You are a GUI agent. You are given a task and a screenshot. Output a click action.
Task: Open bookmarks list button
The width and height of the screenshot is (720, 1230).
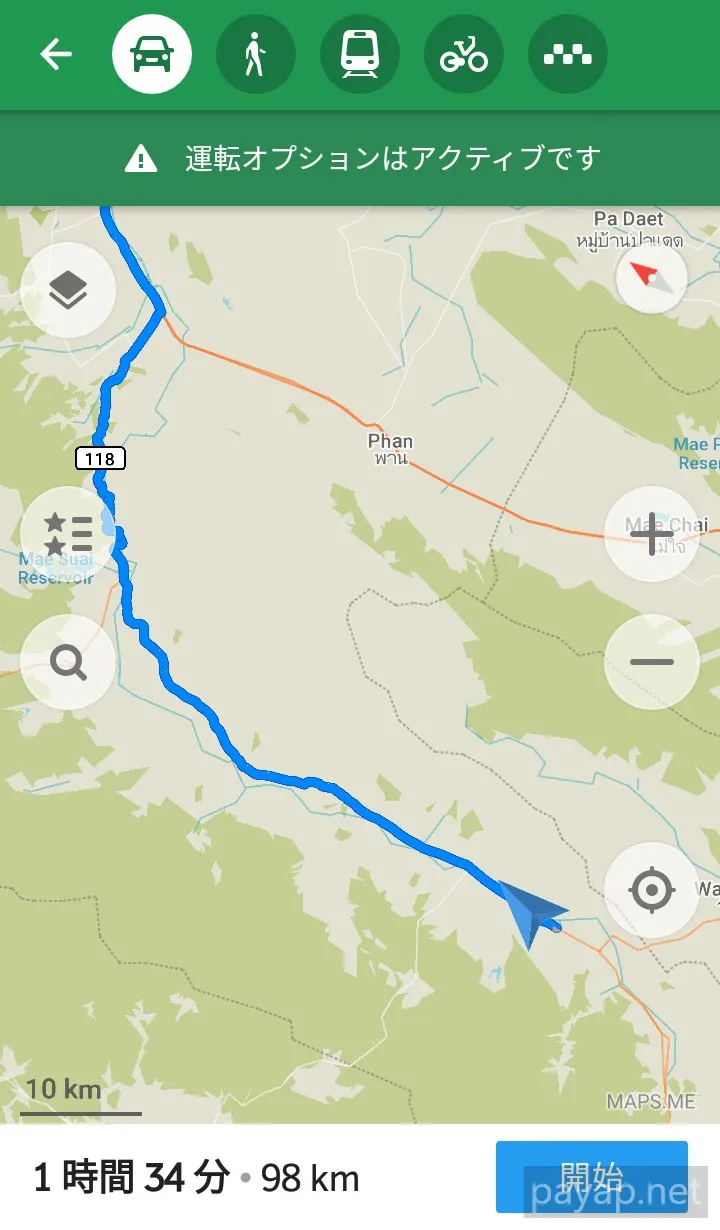(68, 533)
